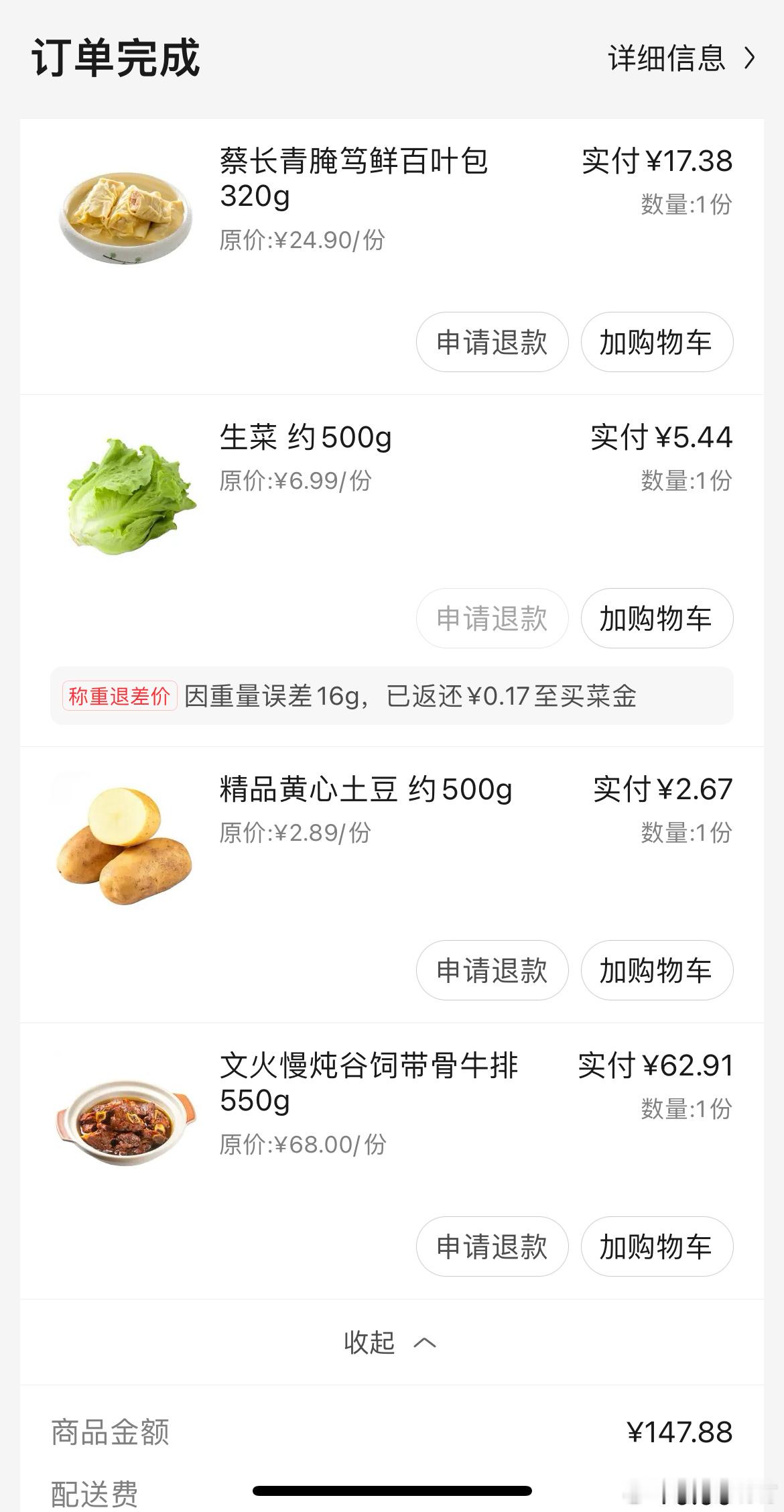Add 生菜 to shopping cart again
The height and width of the screenshot is (1512, 784).
coord(656,618)
